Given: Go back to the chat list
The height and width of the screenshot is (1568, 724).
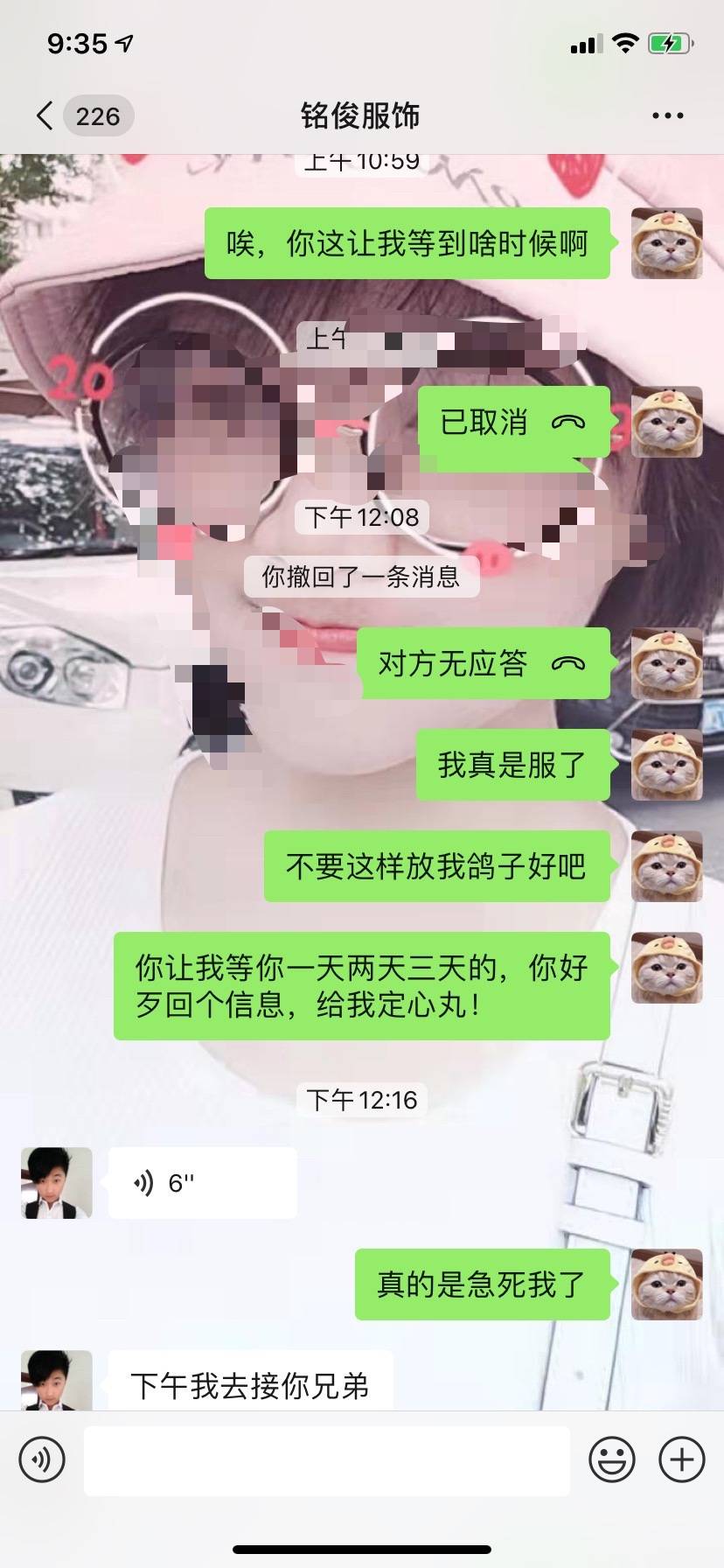Looking at the screenshot, I should (45, 115).
